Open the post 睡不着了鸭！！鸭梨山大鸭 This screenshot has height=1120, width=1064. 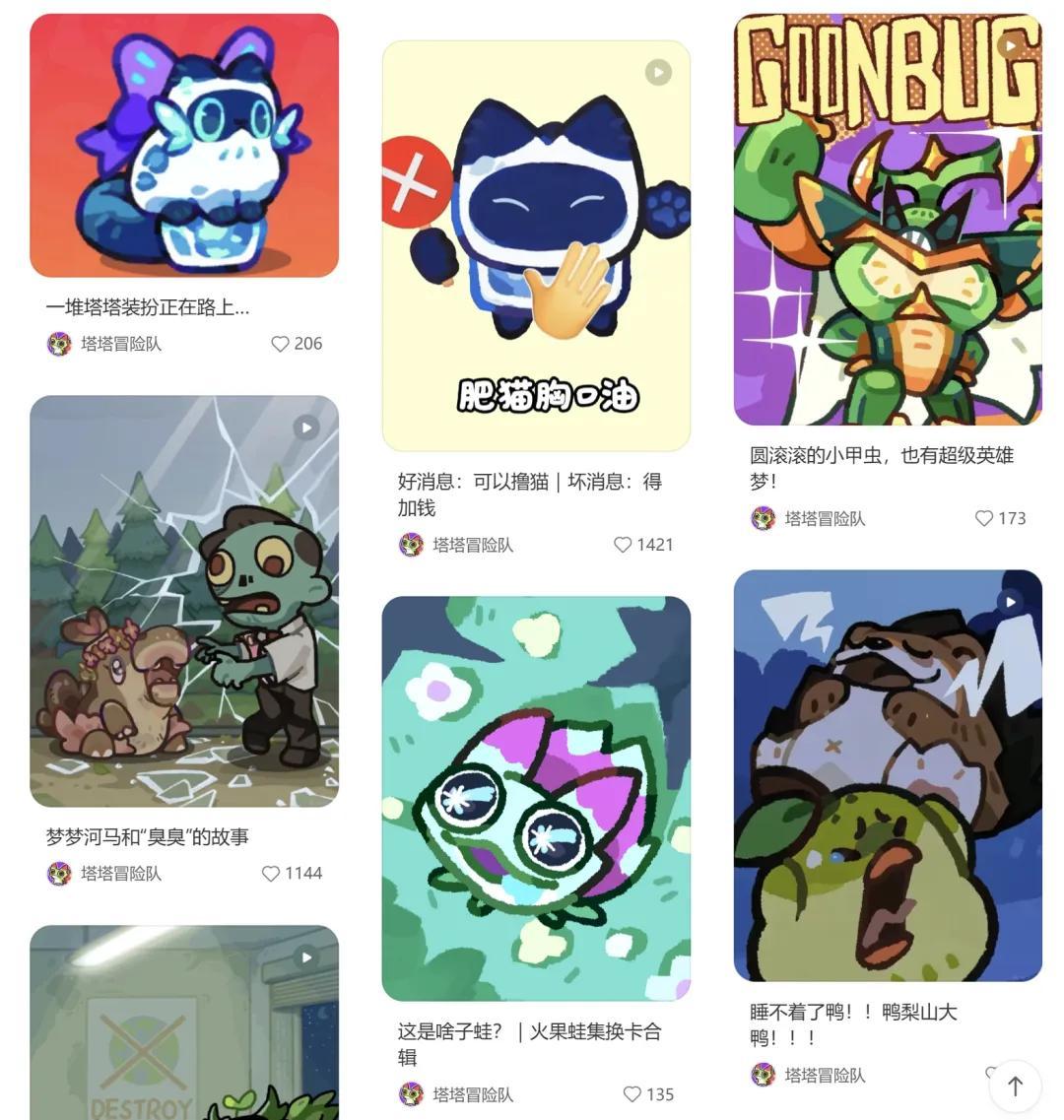[x=888, y=775]
